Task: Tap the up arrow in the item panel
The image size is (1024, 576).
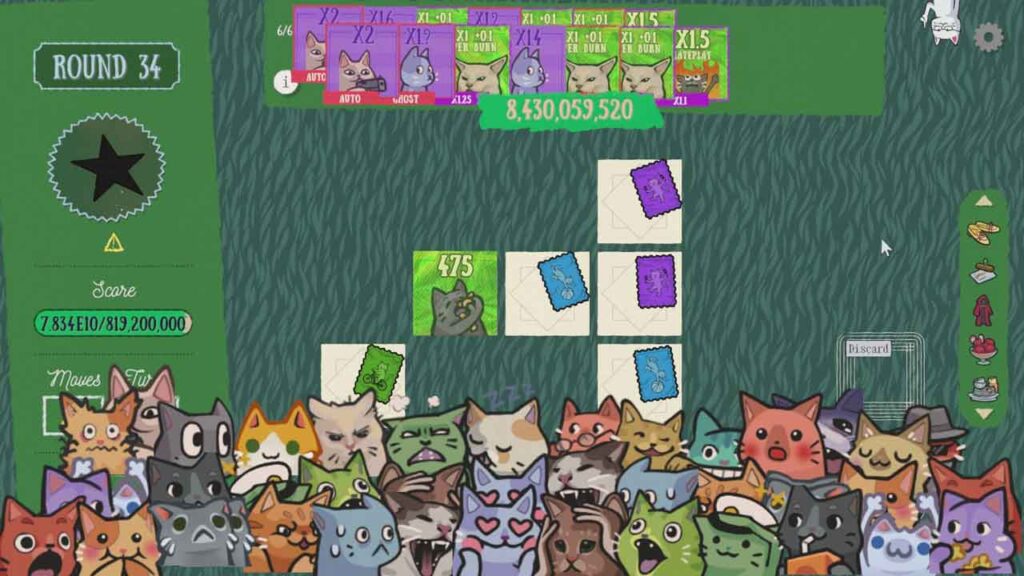Action: pos(984,201)
